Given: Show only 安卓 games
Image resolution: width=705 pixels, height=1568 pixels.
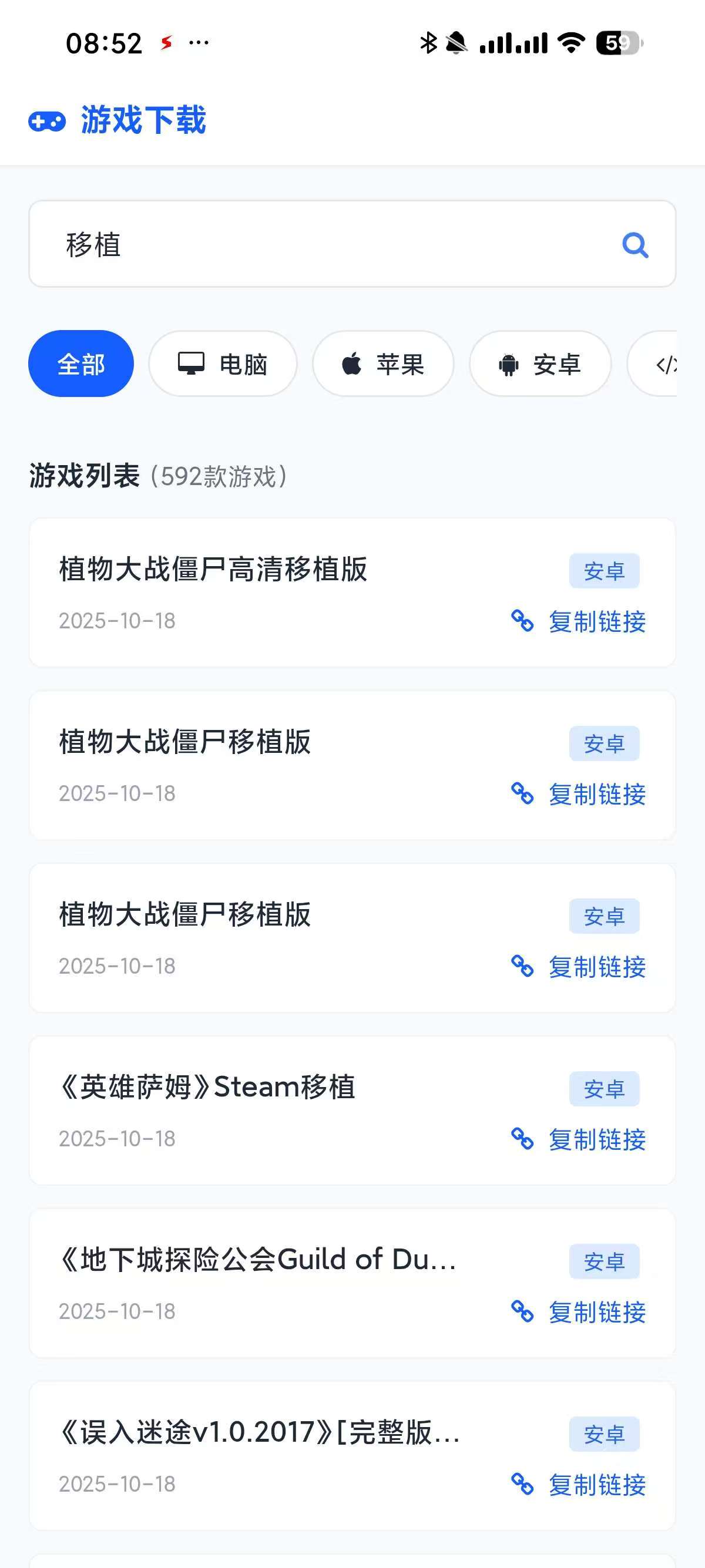Looking at the screenshot, I should pos(540,364).
